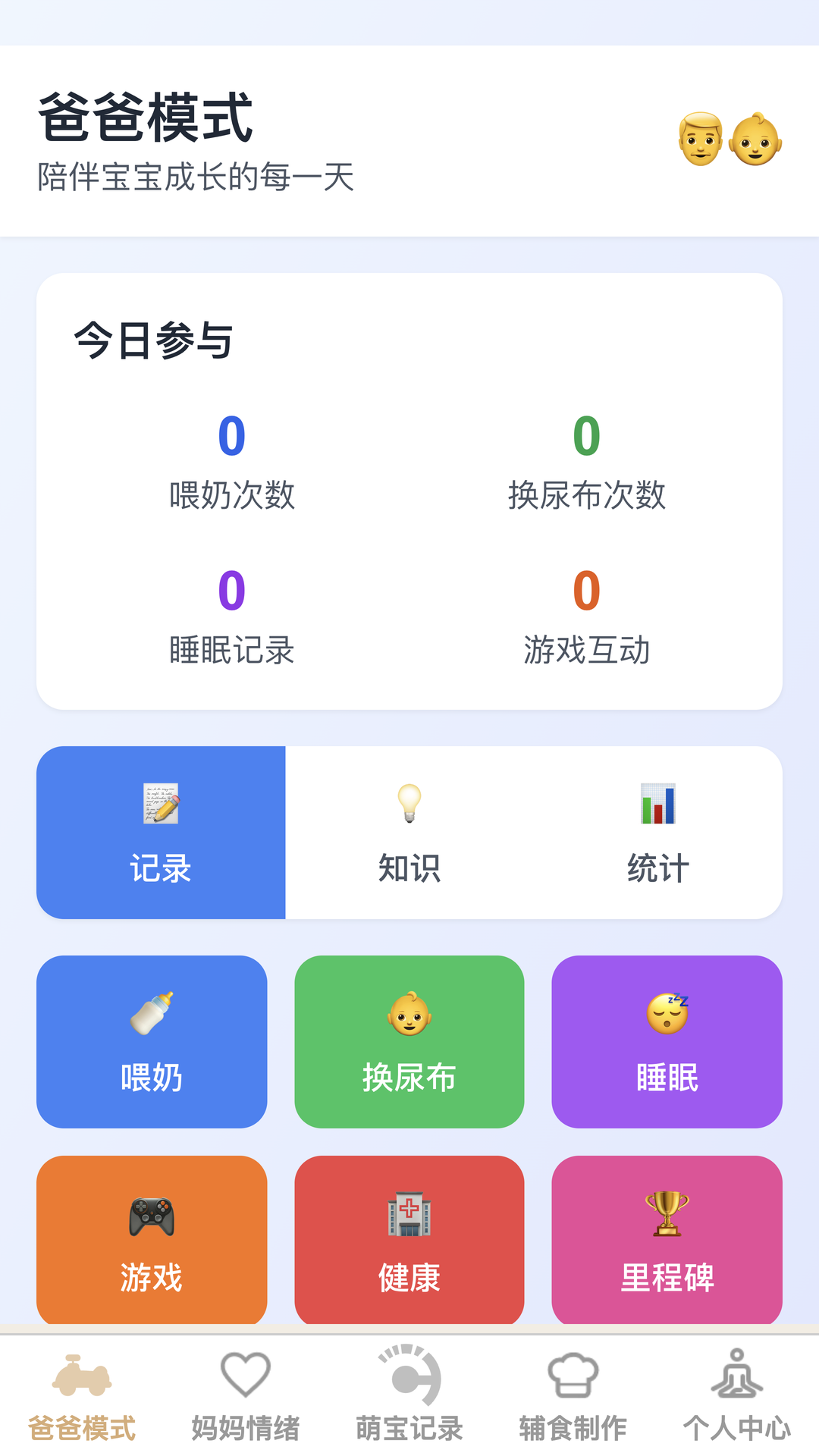Viewport: 819px width, 1456px height.
Task: Tap the 喂奶次数 counter showing zero
Action: pyautogui.click(x=231, y=463)
